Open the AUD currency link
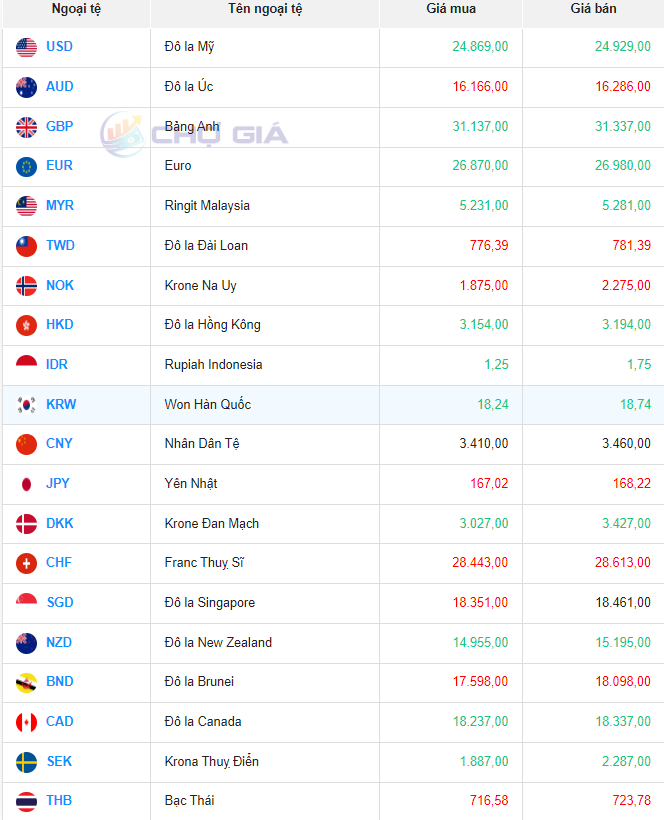This screenshot has width=664, height=820. [x=59, y=86]
